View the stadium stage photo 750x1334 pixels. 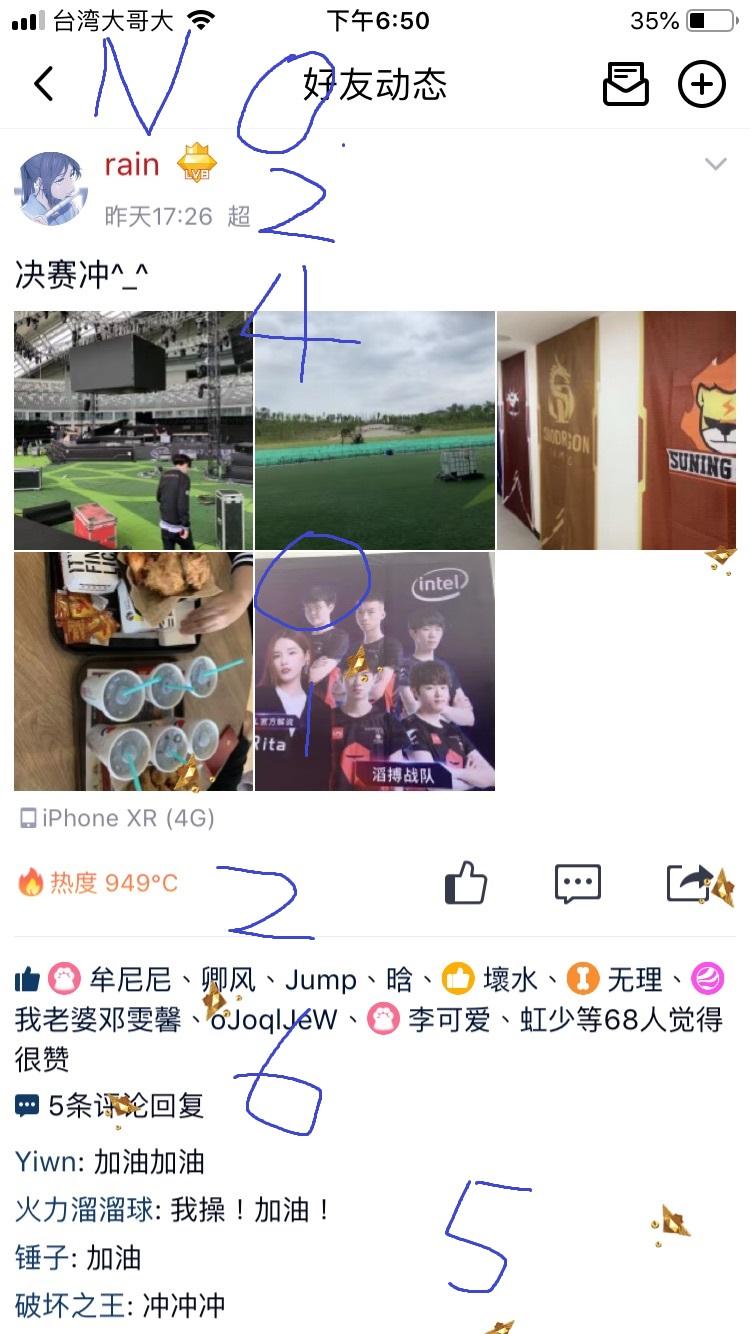coord(133,430)
